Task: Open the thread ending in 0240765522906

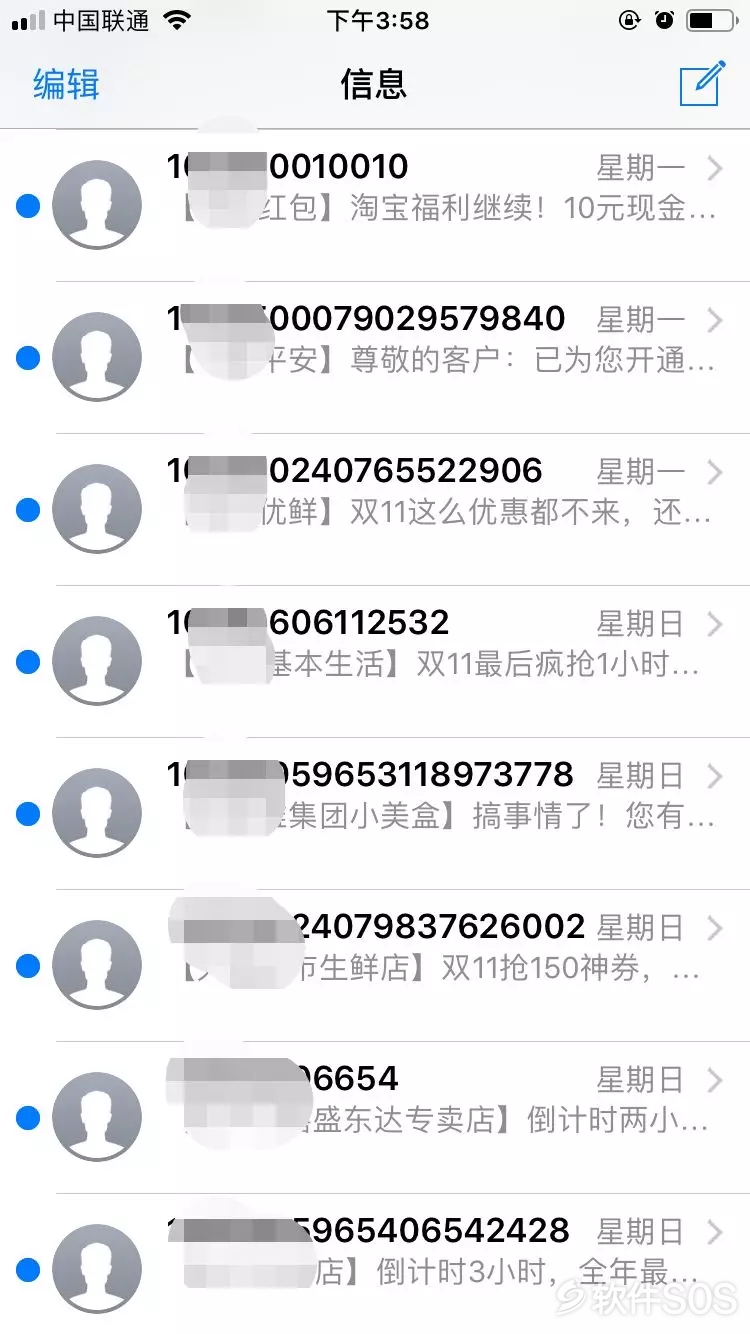Action: coord(375,510)
